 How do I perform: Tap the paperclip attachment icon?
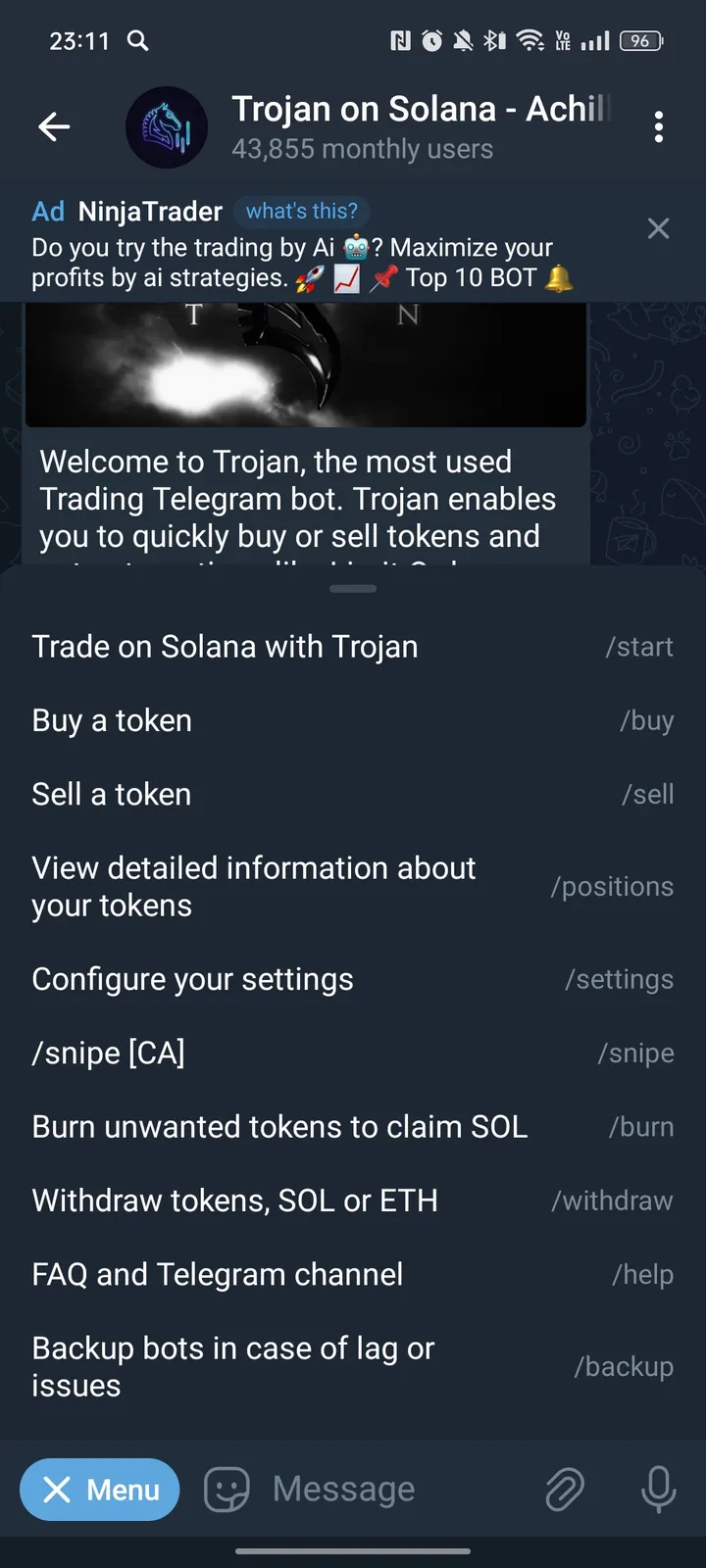pos(564,1490)
